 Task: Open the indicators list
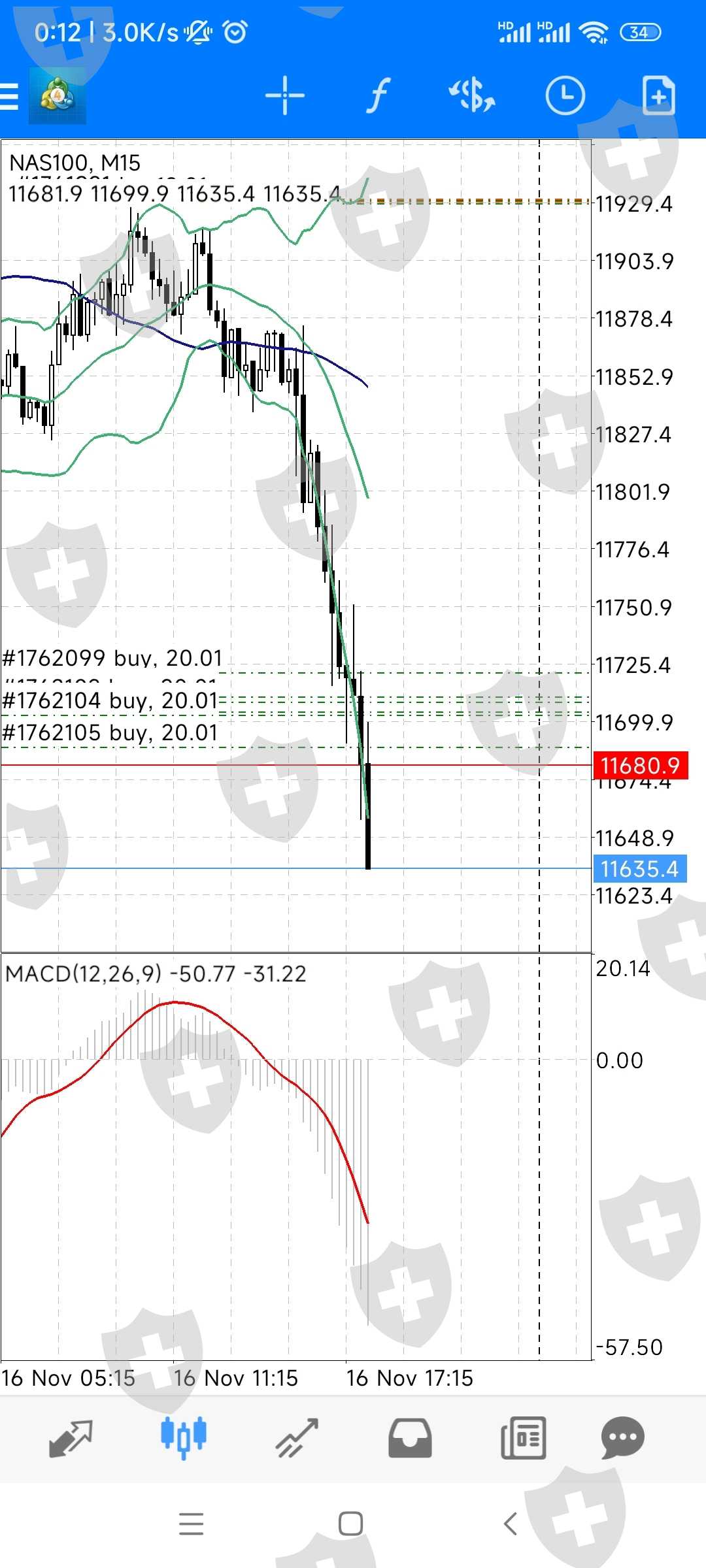click(378, 96)
